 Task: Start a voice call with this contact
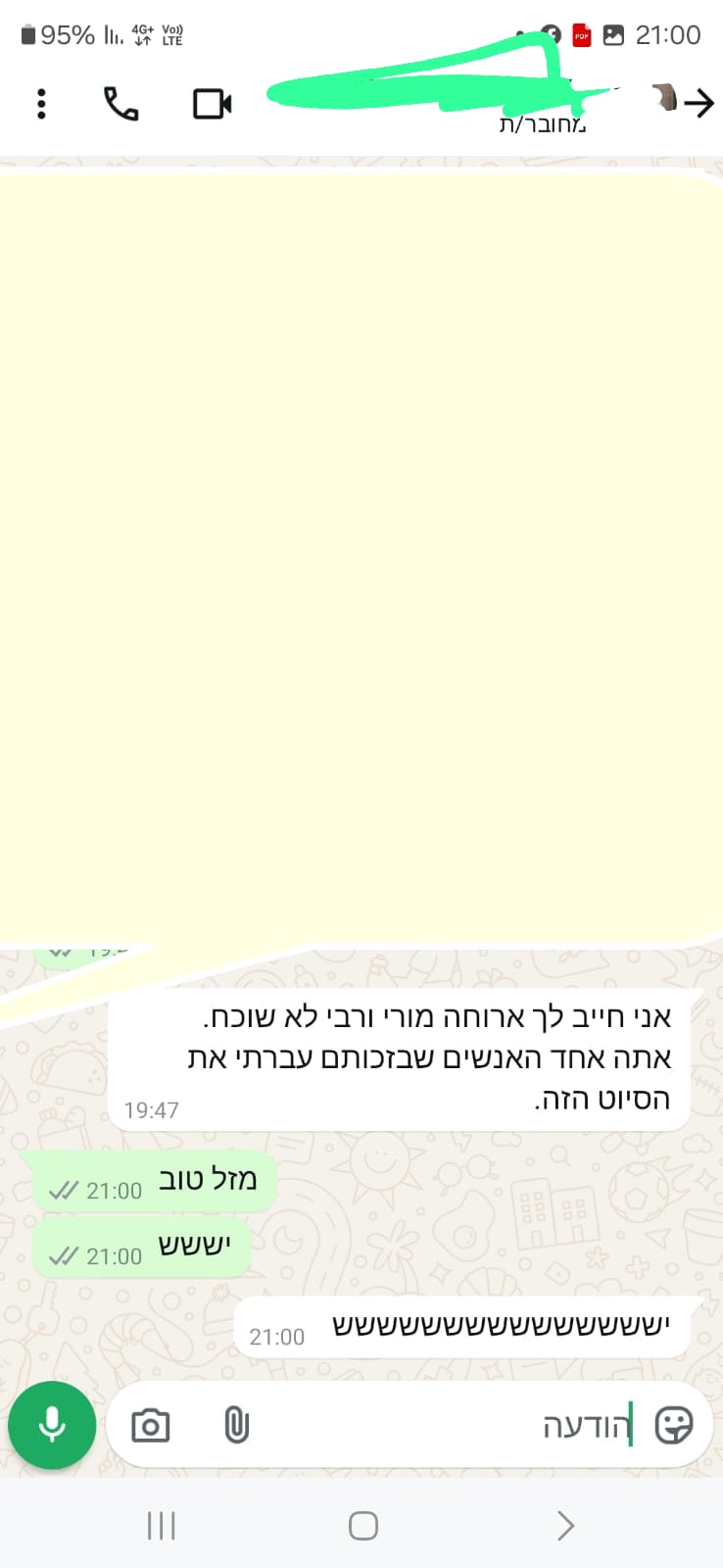(x=120, y=104)
